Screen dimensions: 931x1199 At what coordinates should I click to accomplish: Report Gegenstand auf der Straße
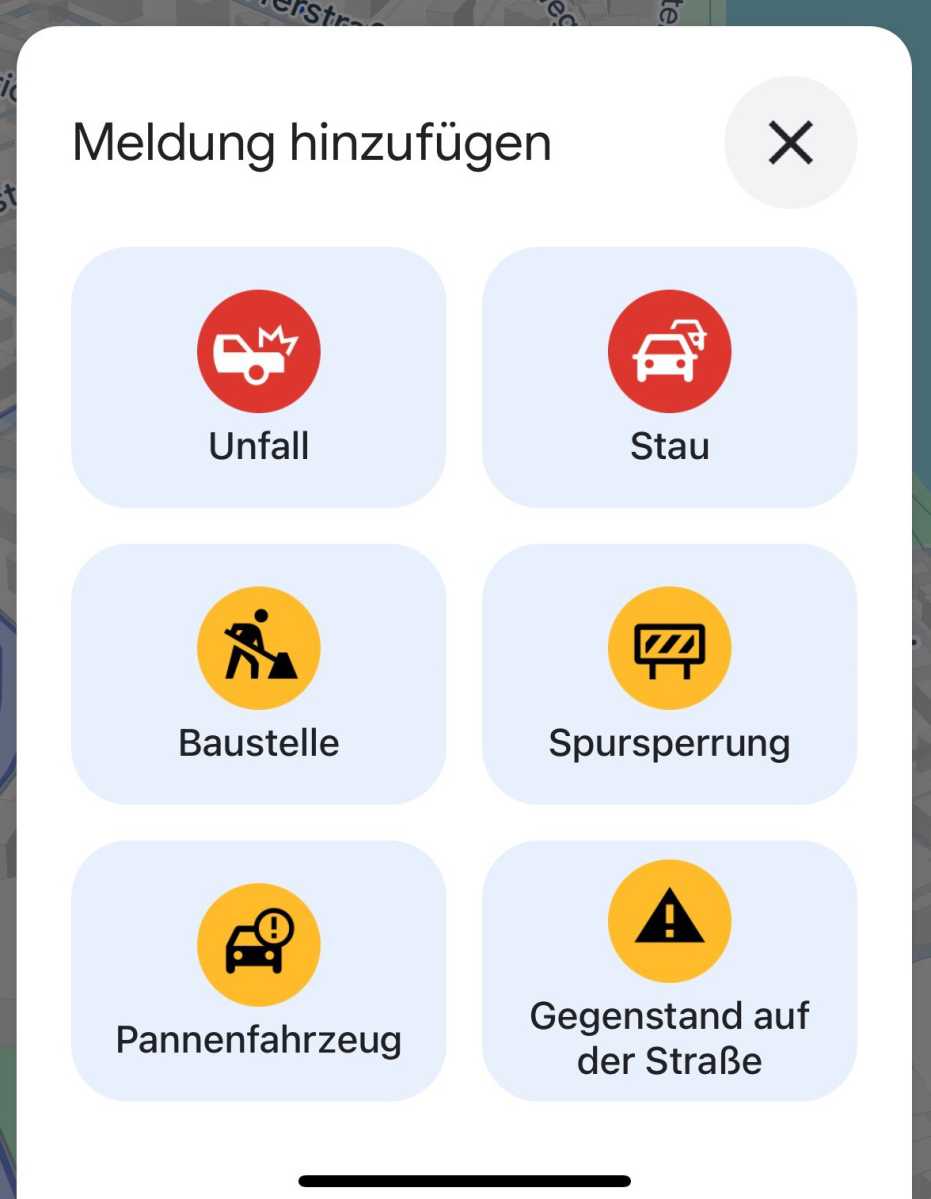click(670, 968)
